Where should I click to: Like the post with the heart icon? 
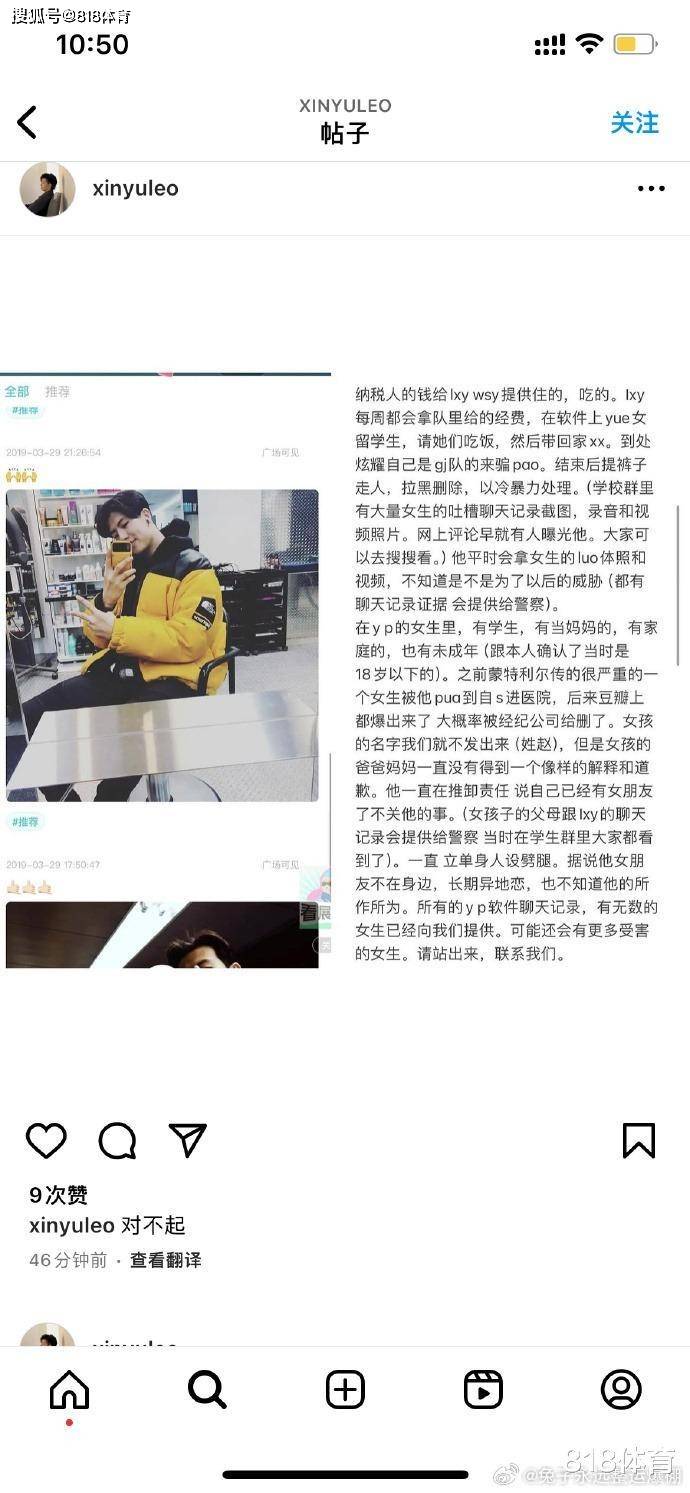click(46, 1140)
